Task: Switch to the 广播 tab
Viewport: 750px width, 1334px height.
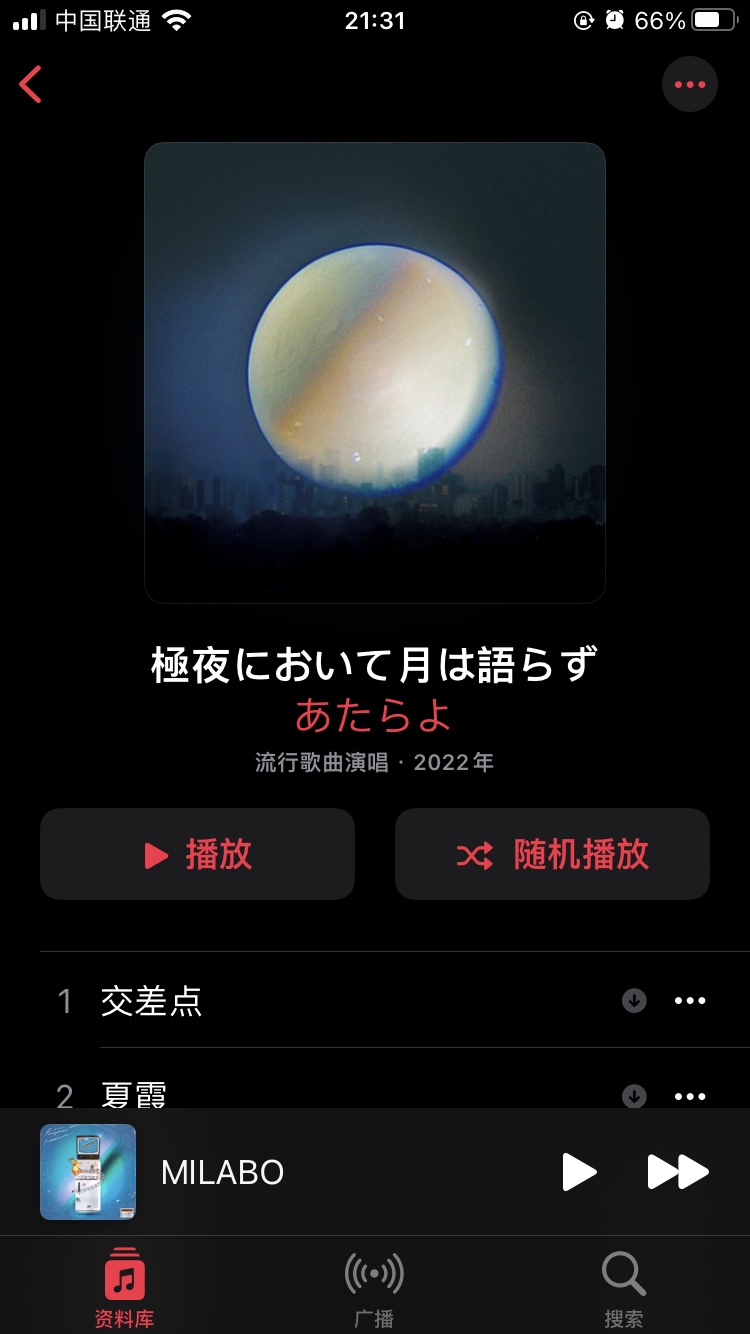Action: (x=374, y=1288)
